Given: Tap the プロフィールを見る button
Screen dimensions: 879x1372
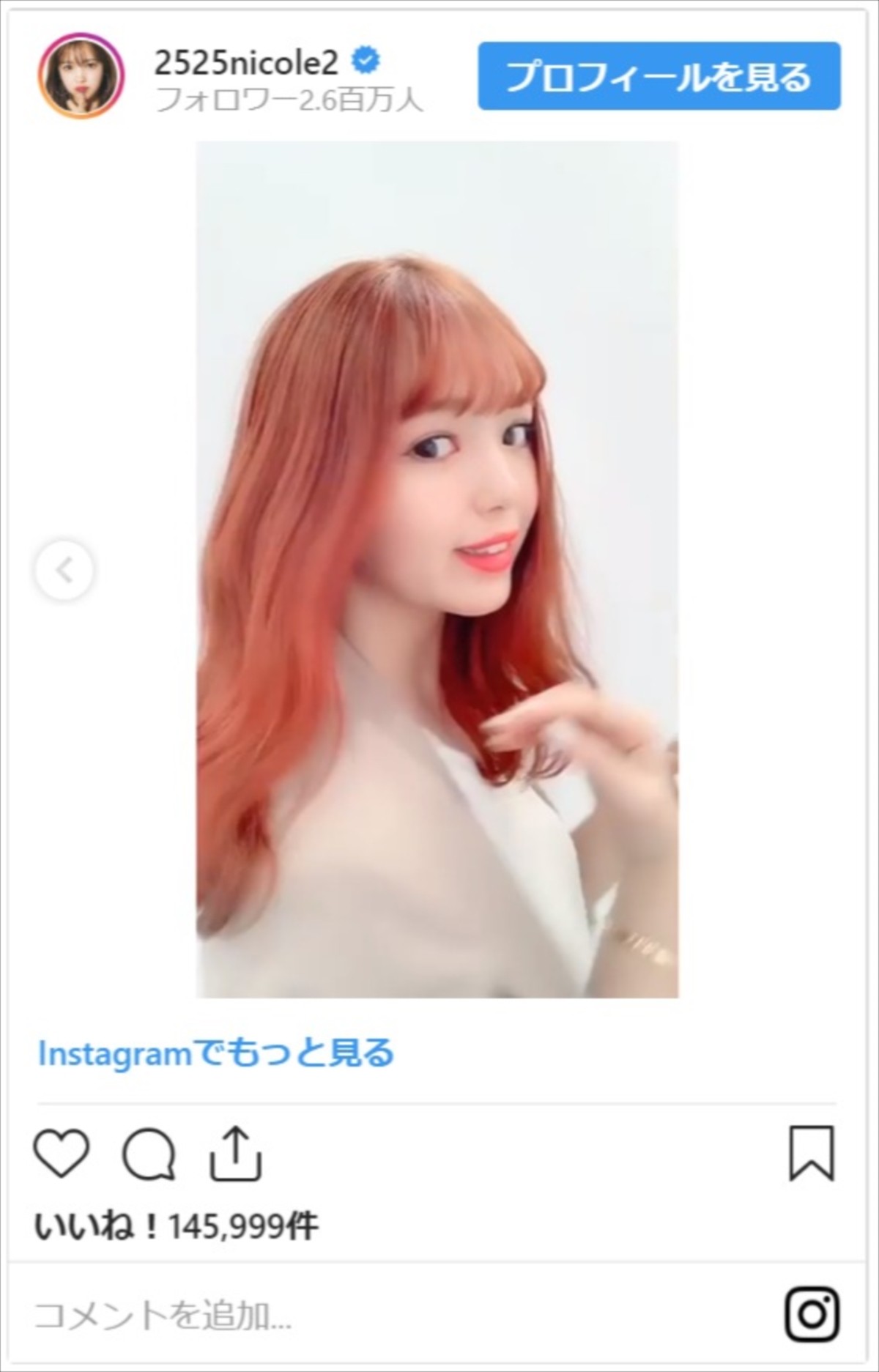Looking at the screenshot, I should [x=659, y=76].
